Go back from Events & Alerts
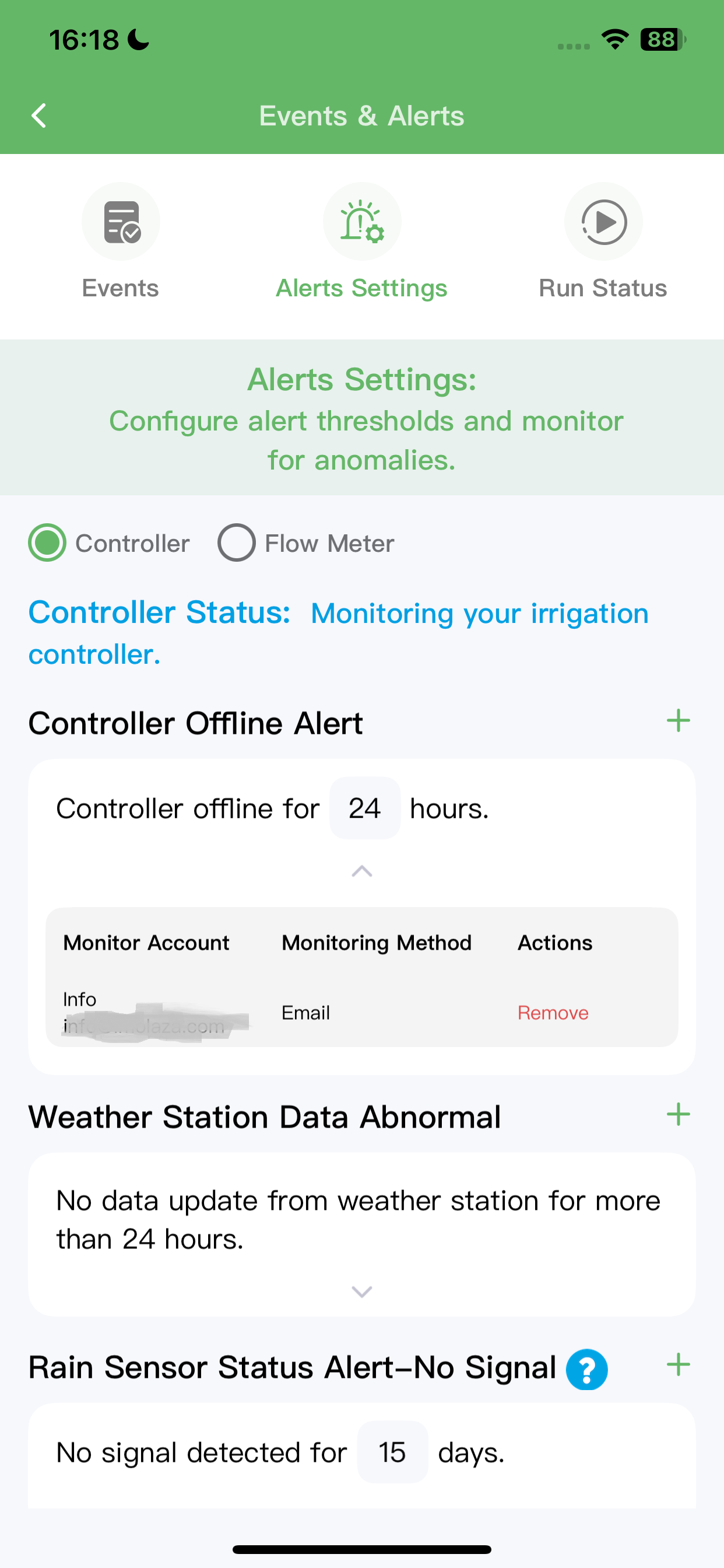 coord(39,116)
